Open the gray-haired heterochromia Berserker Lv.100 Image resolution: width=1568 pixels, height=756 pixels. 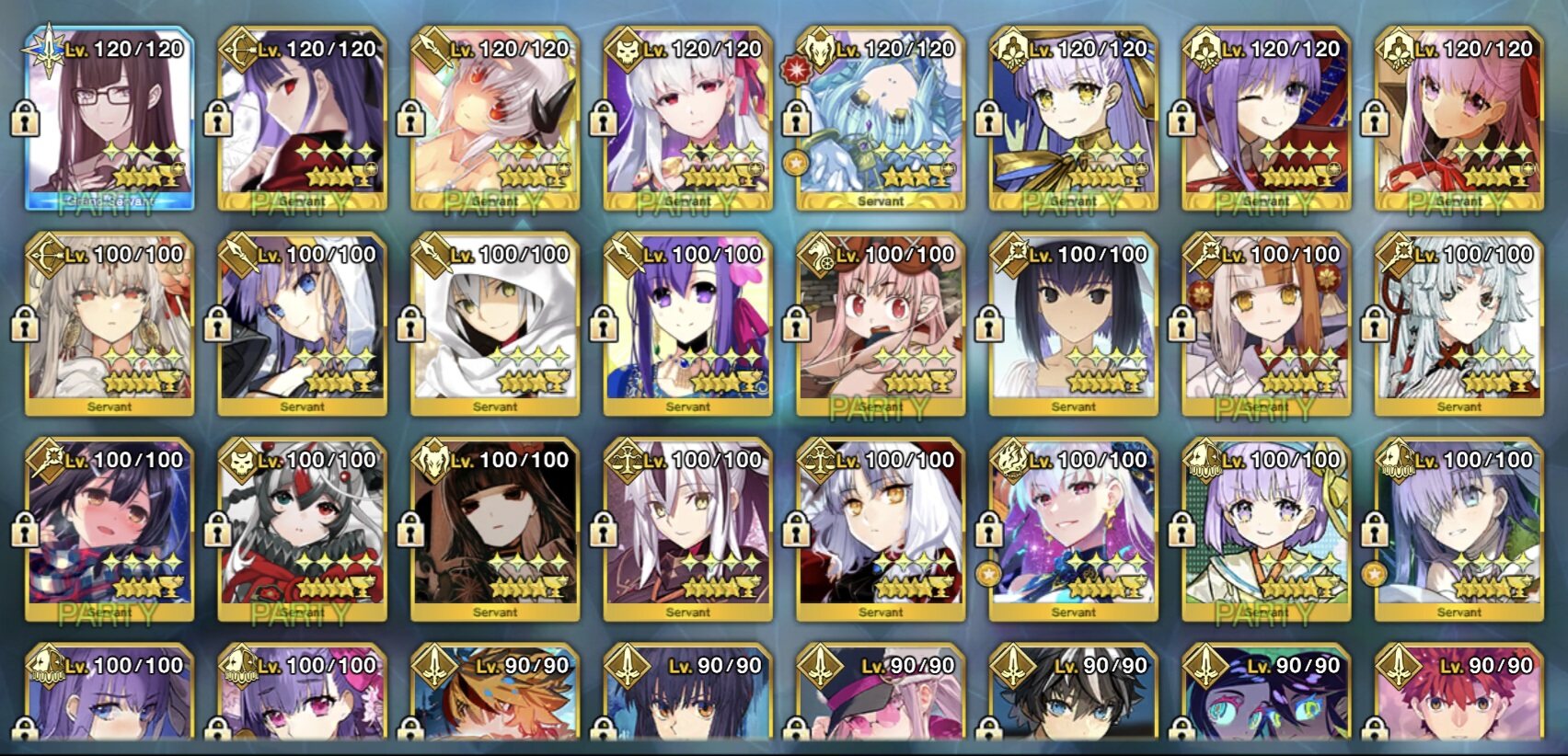point(303,531)
